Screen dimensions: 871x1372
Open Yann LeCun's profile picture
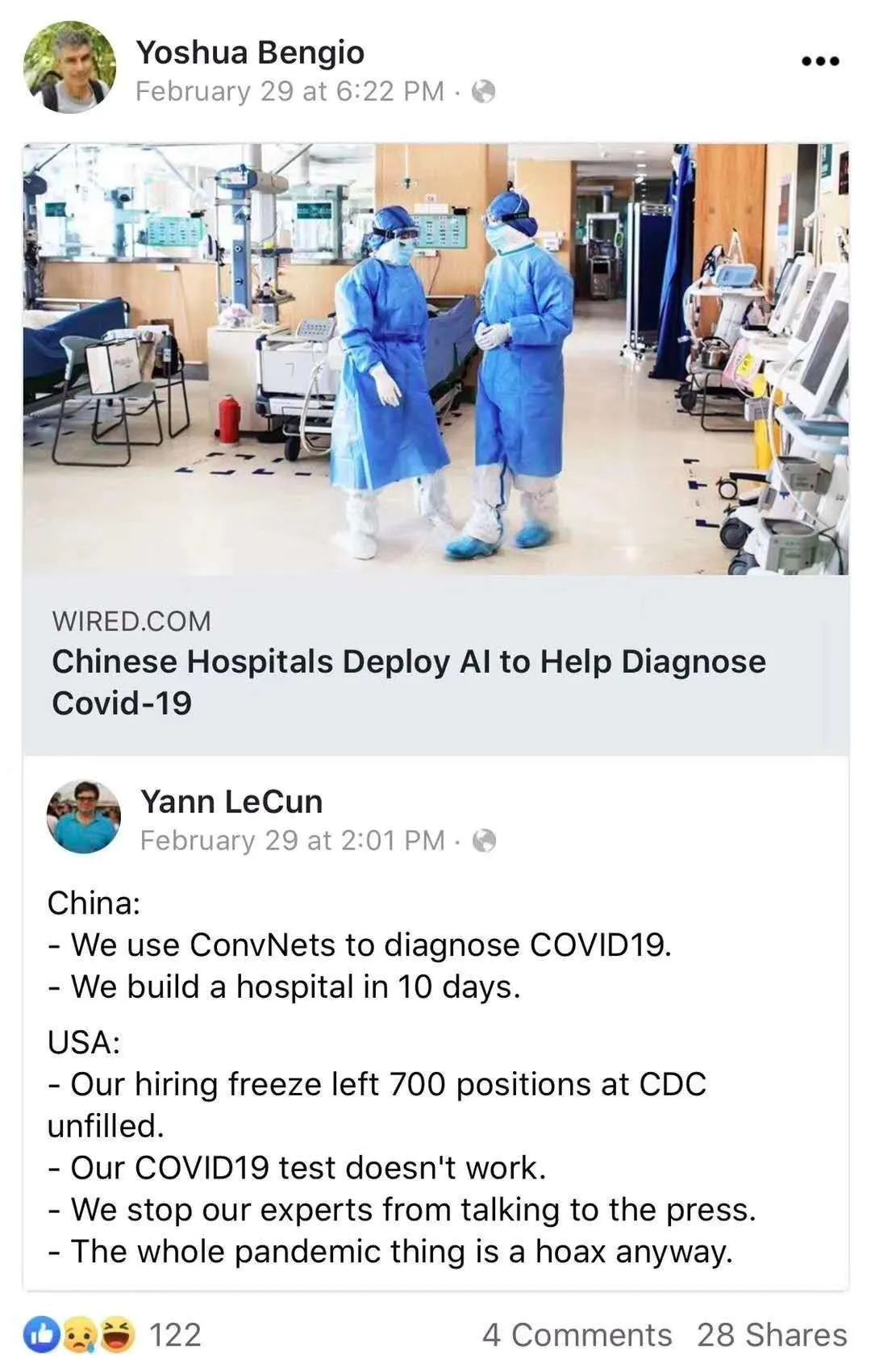pyautogui.click(x=84, y=817)
